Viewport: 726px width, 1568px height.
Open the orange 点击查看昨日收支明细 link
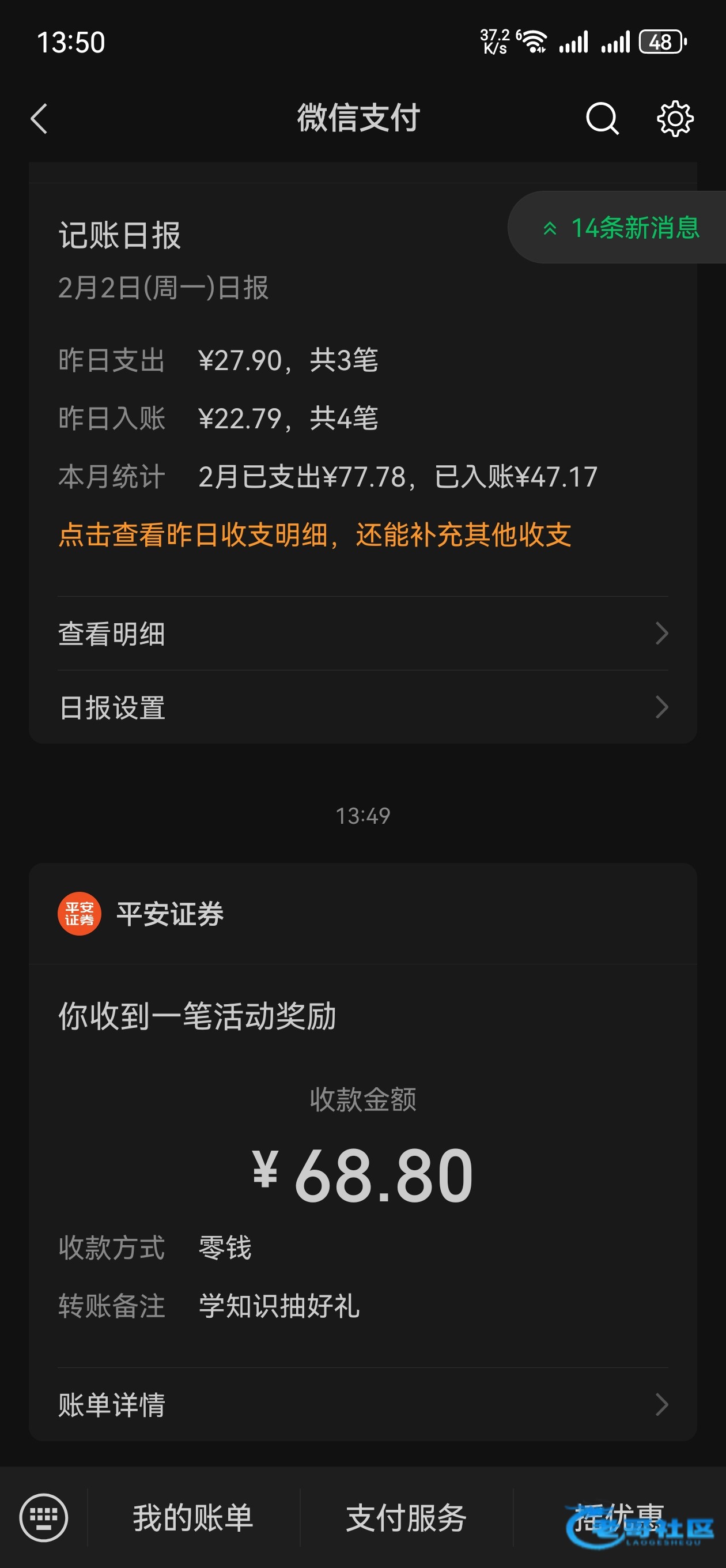[x=315, y=535]
